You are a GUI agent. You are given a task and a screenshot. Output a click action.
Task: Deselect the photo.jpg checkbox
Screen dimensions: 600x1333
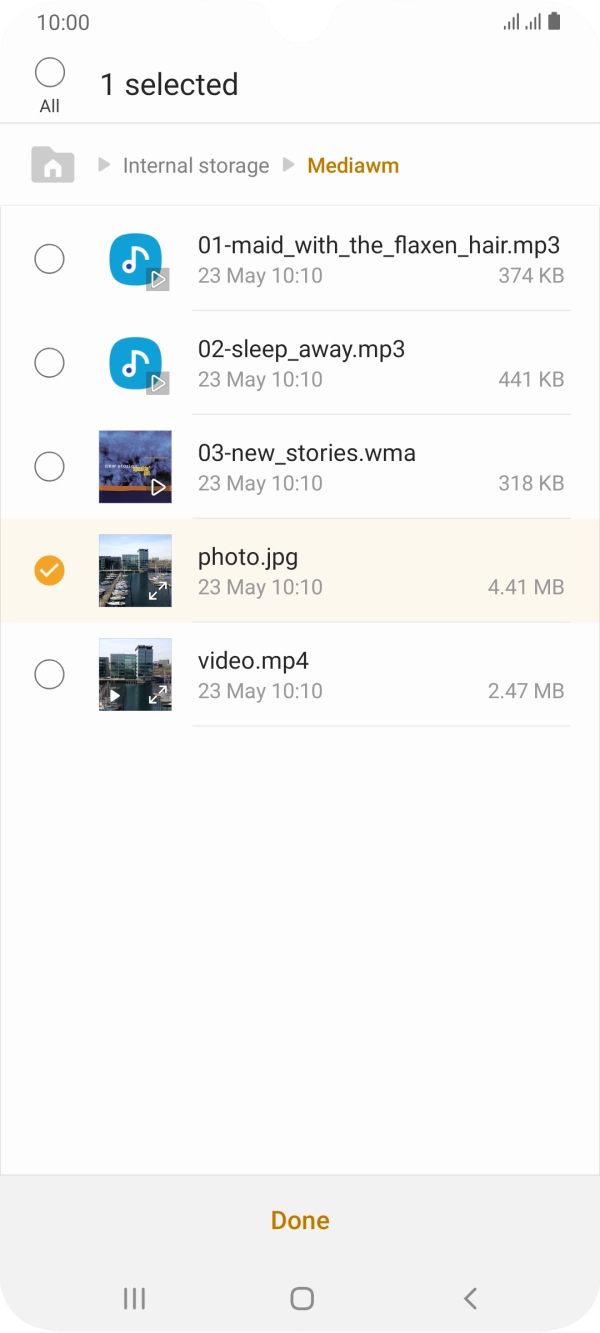[x=49, y=571]
